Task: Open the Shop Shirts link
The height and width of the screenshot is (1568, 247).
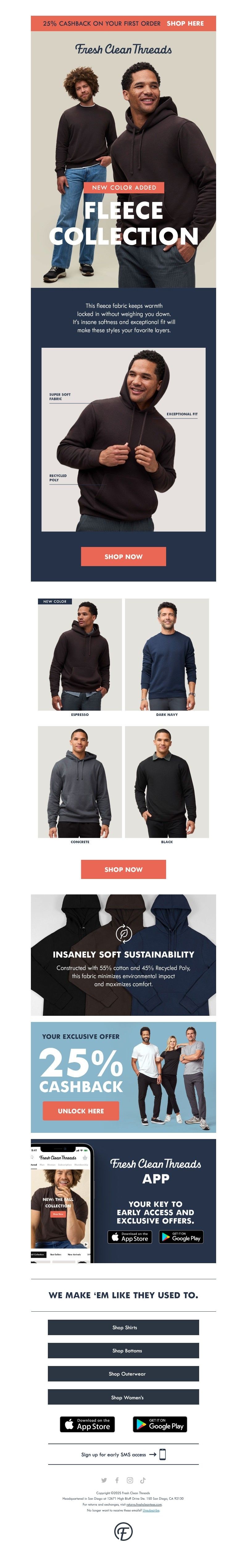Action: (124, 1328)
